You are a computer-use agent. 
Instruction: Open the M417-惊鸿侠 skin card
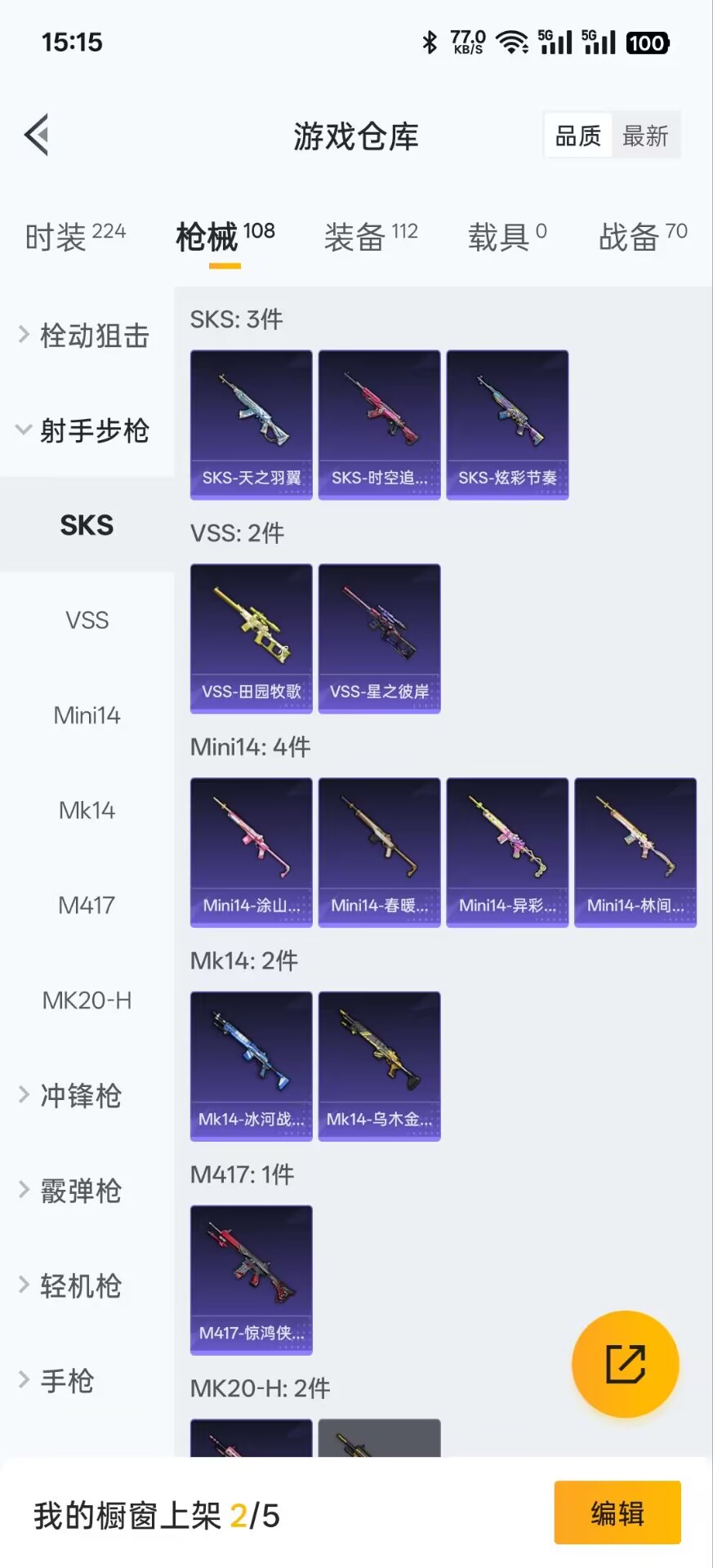[252, 1281]
